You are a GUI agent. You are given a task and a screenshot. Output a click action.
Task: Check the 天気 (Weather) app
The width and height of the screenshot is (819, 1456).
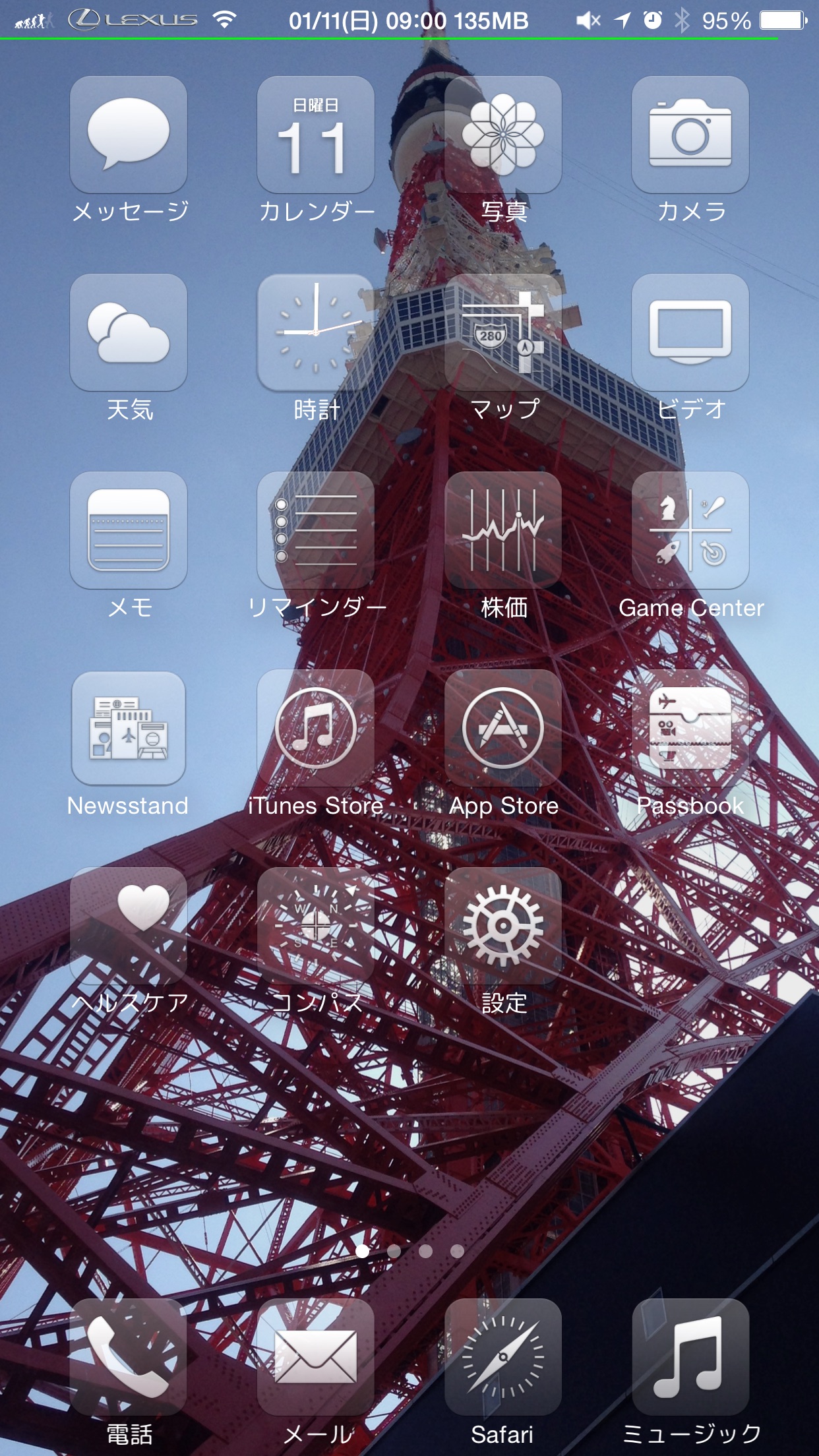pyautogui.click(x=129, y=332)
